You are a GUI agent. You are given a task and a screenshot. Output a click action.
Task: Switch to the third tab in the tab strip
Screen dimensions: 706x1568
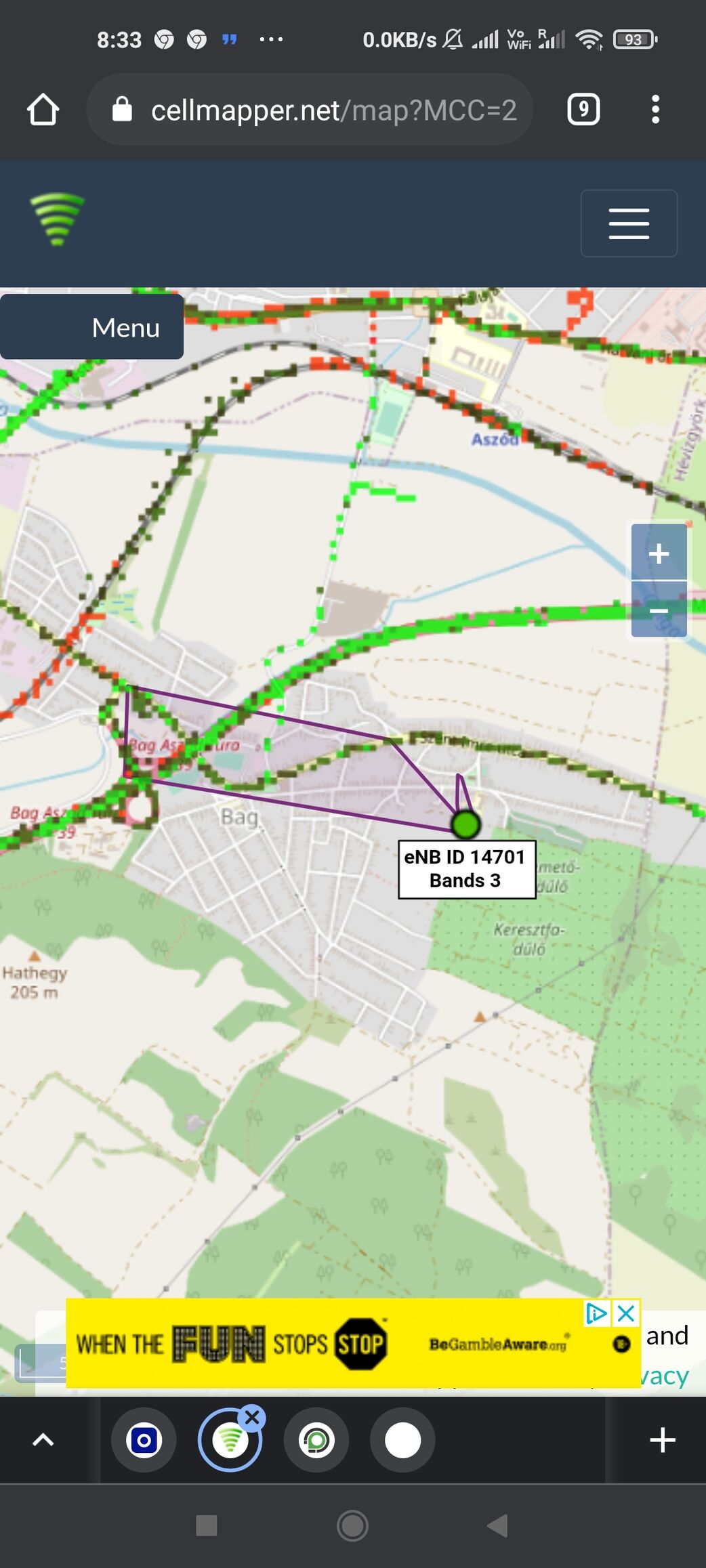[316, 1440]
